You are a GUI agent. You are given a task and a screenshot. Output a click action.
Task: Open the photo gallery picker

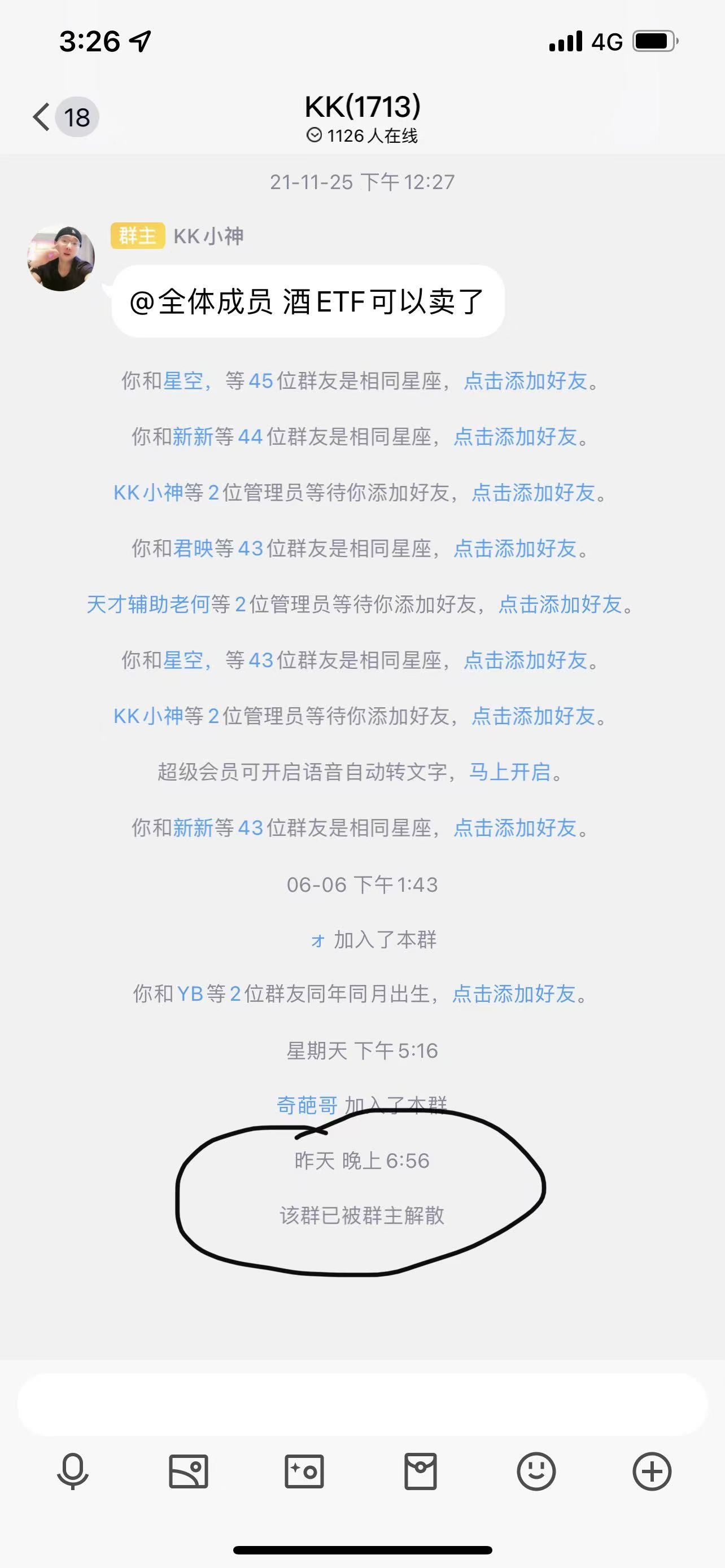click(188, 1472)
